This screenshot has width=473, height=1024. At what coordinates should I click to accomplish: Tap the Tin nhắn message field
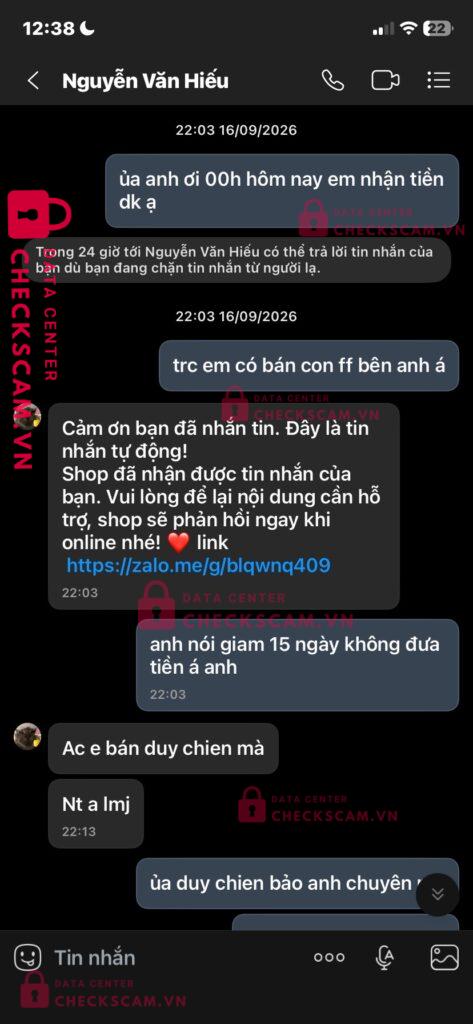[176, 957]
